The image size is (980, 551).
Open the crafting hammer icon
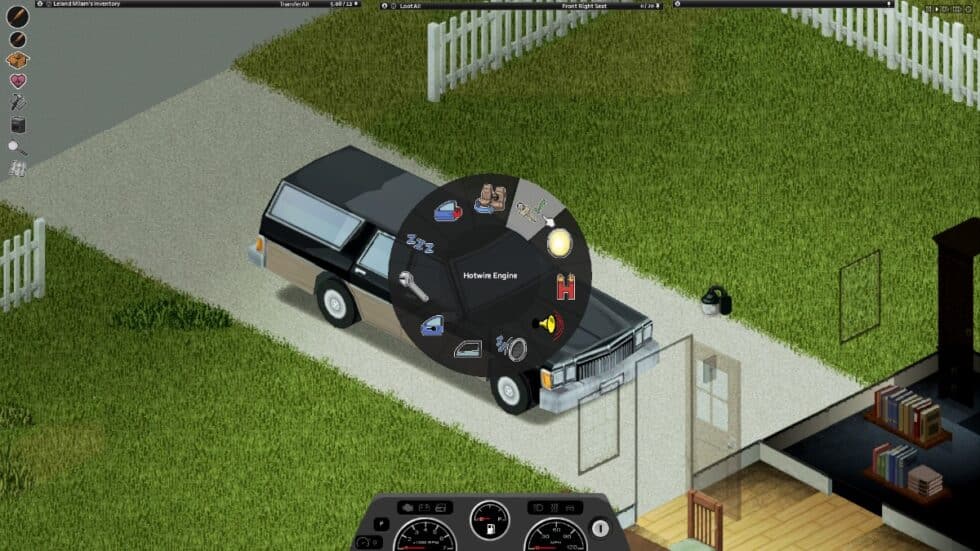pyautogui.click(x=17, y=103)
